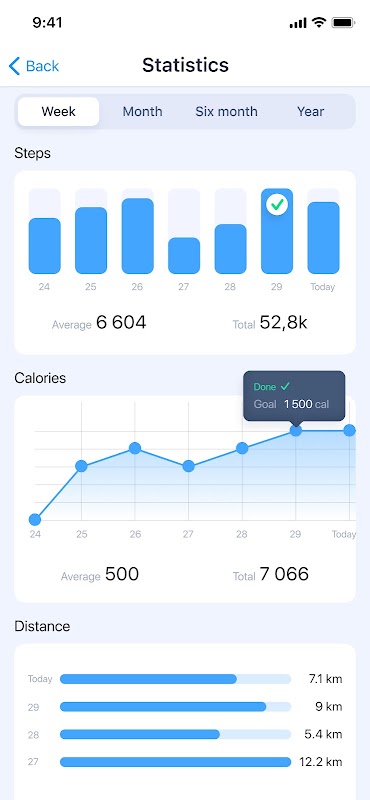Viewport: 370px width, 800px height.
Task: Select the Today steps bar
Action: (323, 238)
